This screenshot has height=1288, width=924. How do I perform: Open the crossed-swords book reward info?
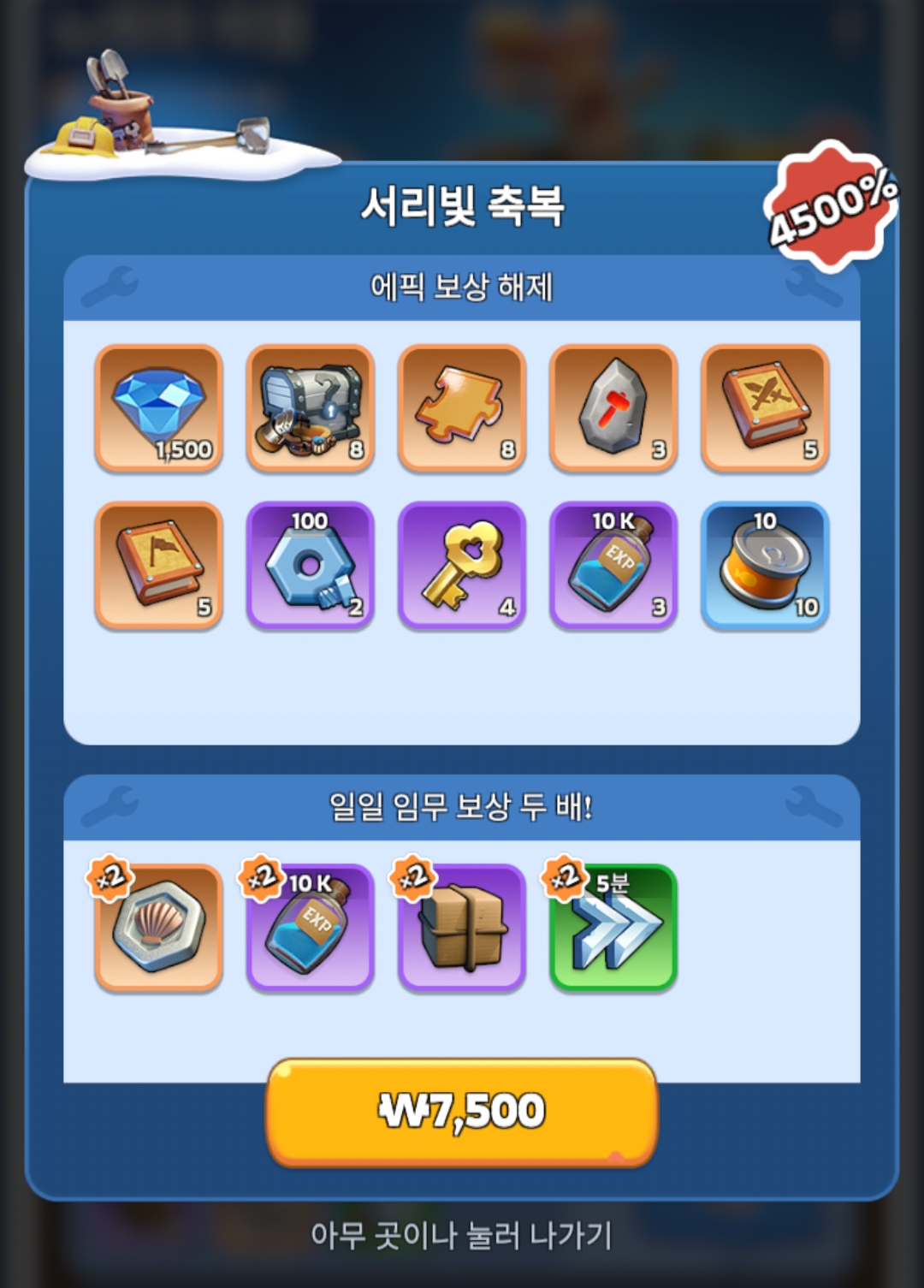(x=765, y=408)
